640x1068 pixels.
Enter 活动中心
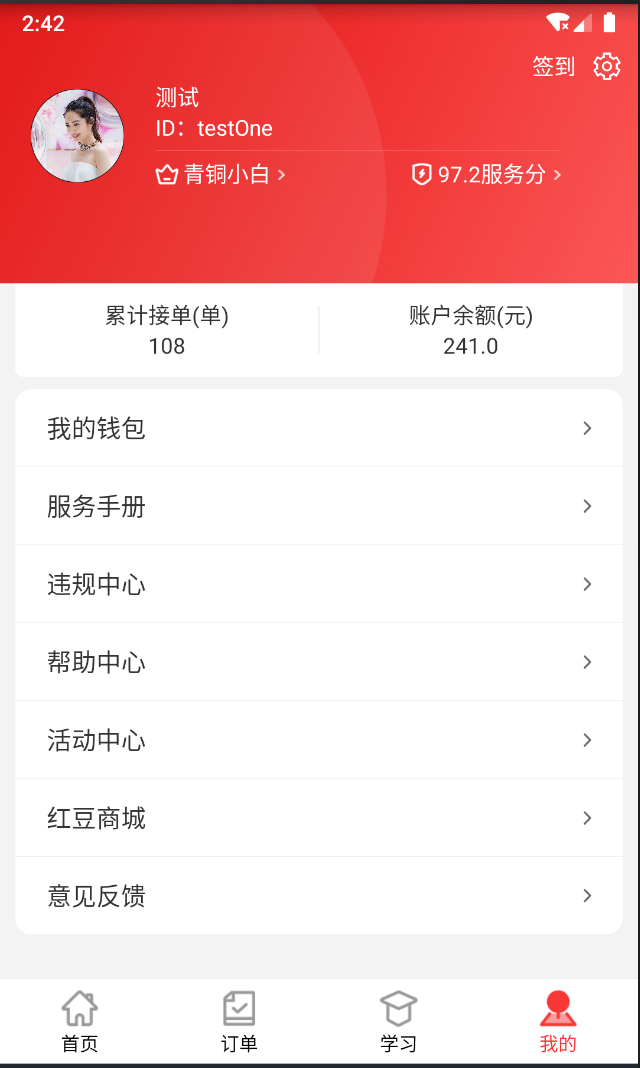(319, 741)
